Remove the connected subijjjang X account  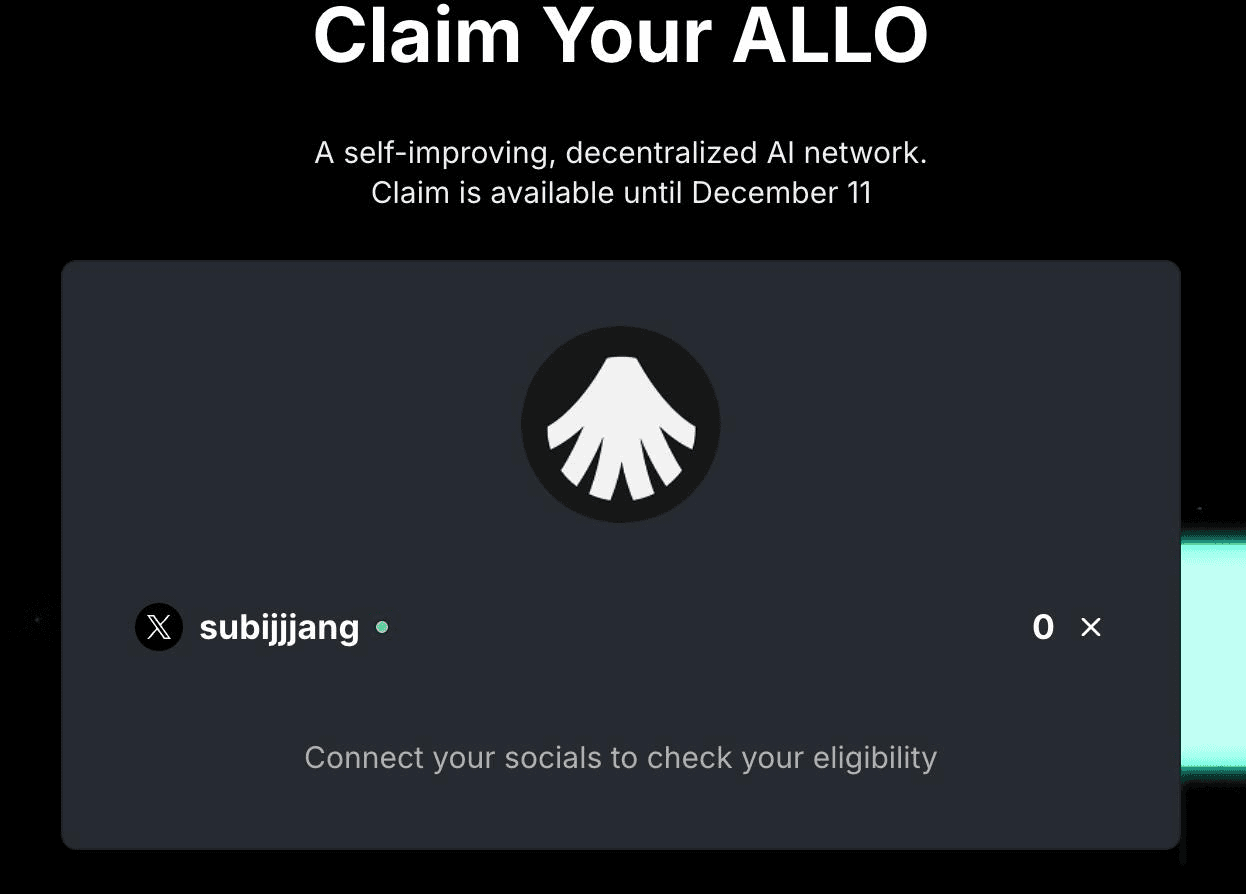(1090, 627)
